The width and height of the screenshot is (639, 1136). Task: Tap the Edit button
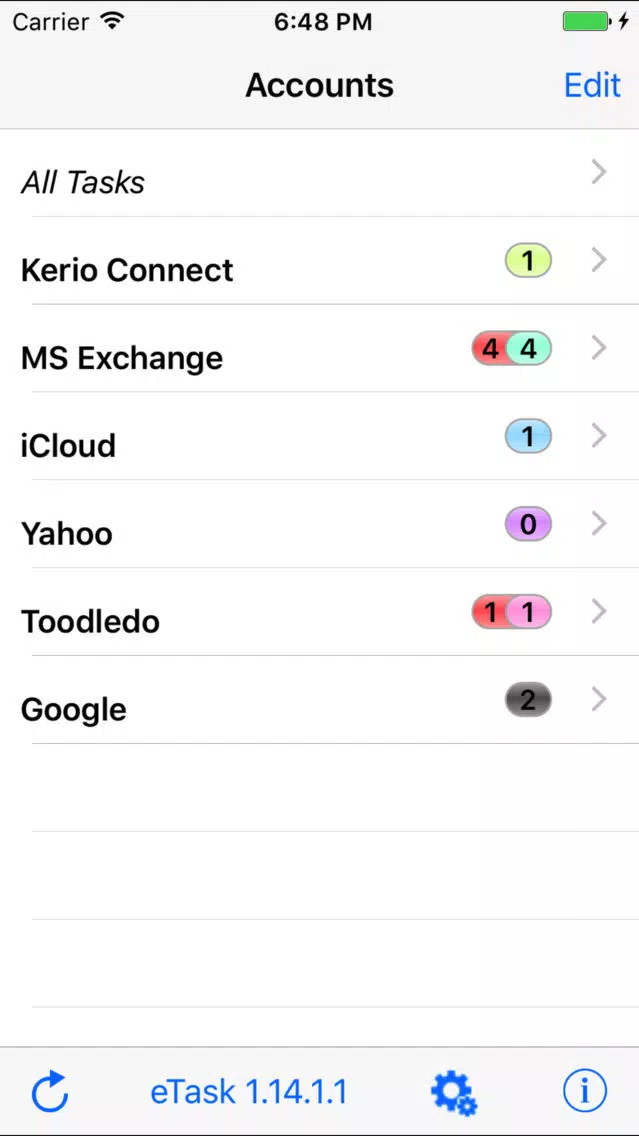coord(592,85)
